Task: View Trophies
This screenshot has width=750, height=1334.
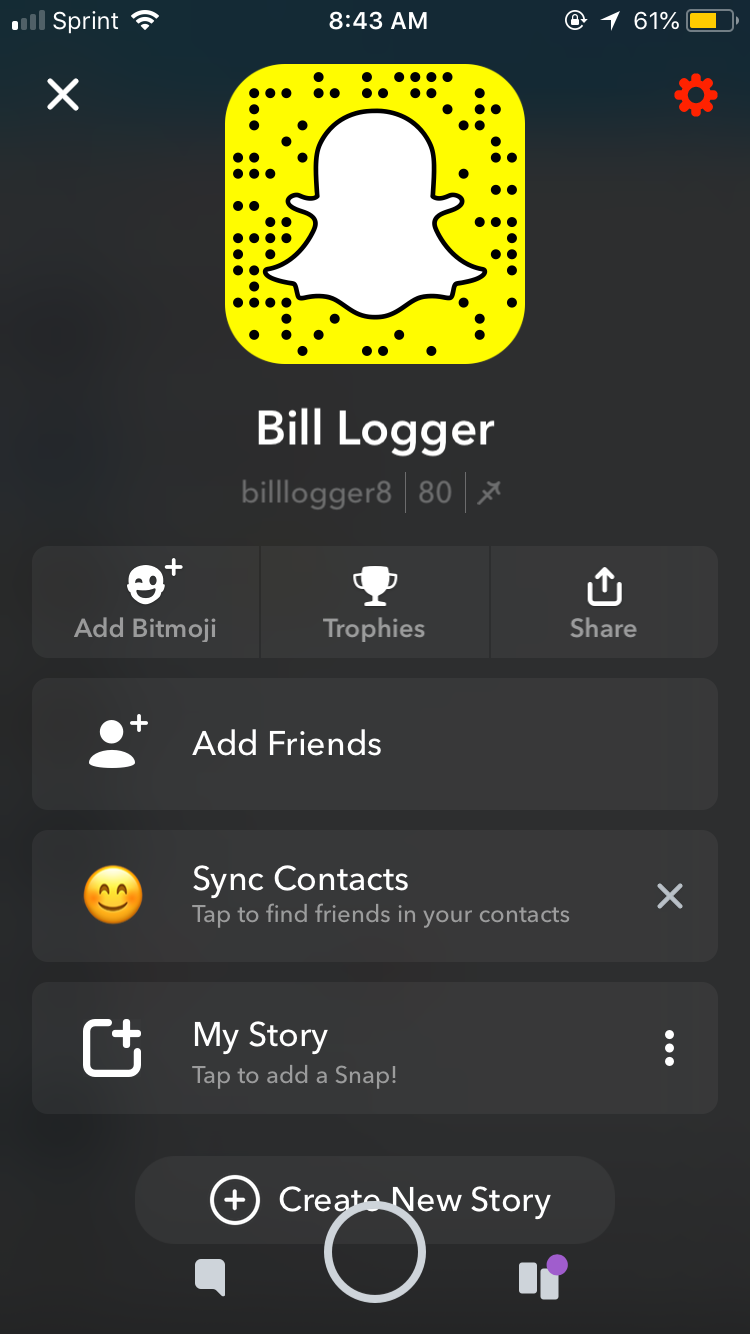Action: point(375,602)
